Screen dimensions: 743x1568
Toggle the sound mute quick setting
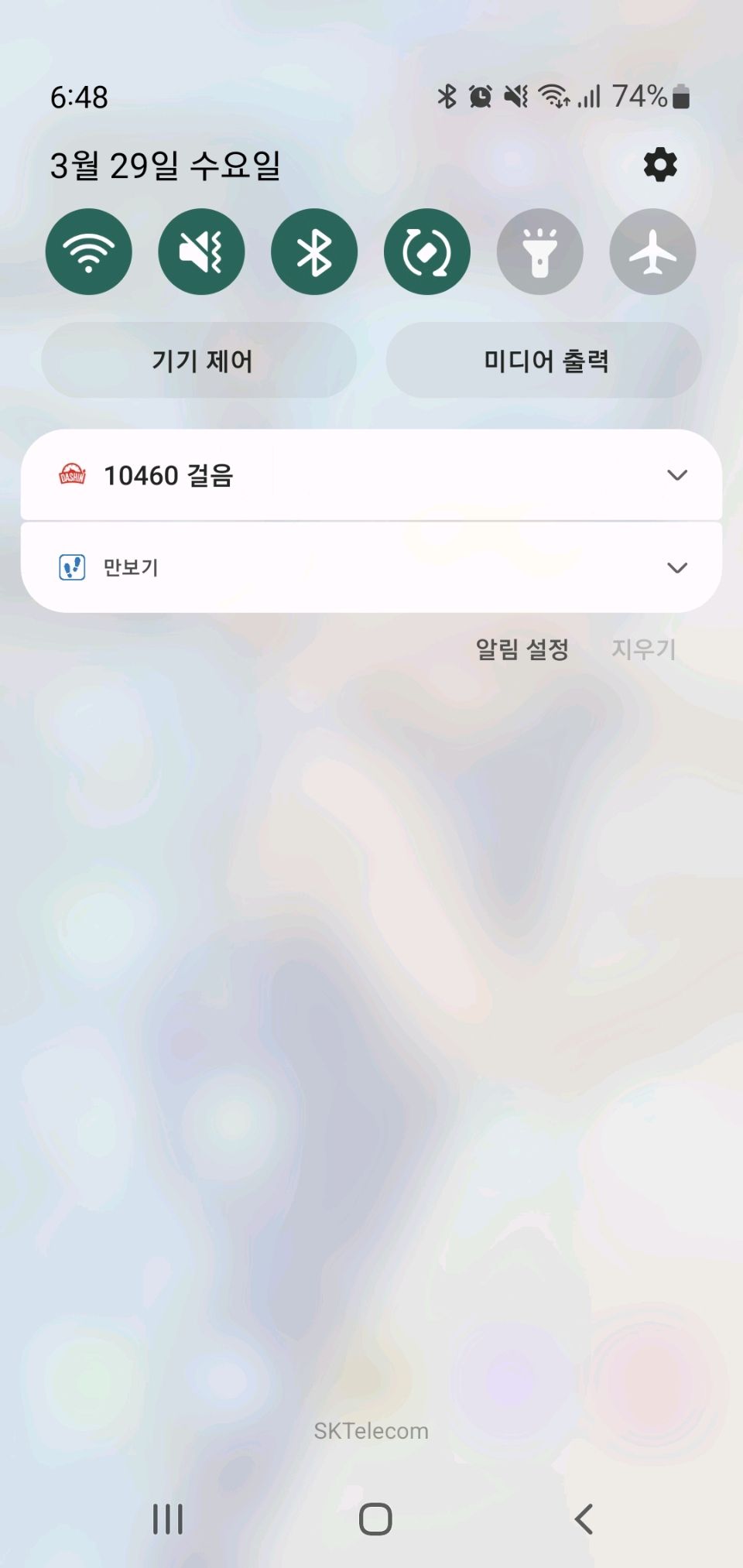pyautogui.click(x=201, y=252)
